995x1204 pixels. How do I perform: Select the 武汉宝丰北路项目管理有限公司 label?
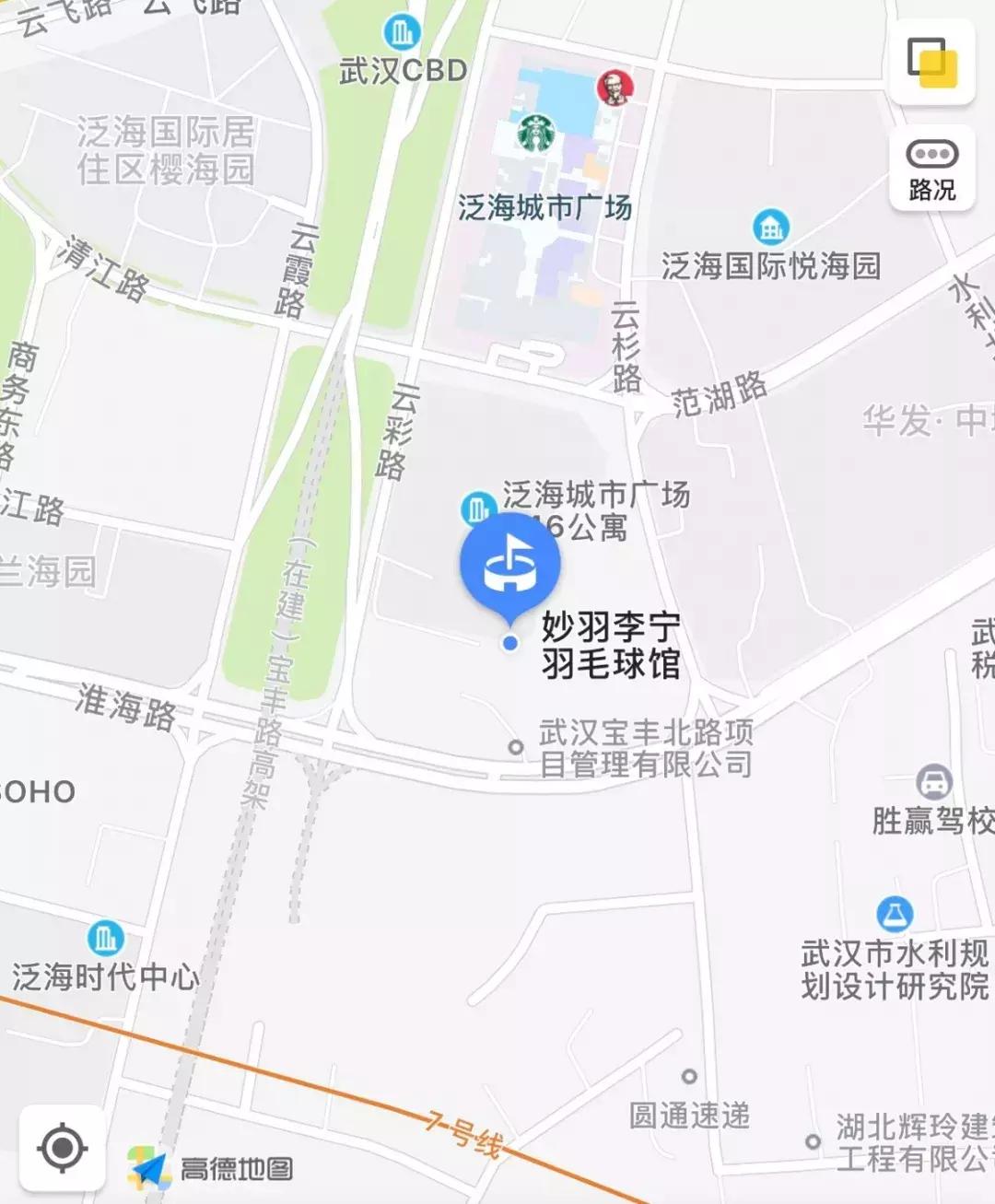645,746
